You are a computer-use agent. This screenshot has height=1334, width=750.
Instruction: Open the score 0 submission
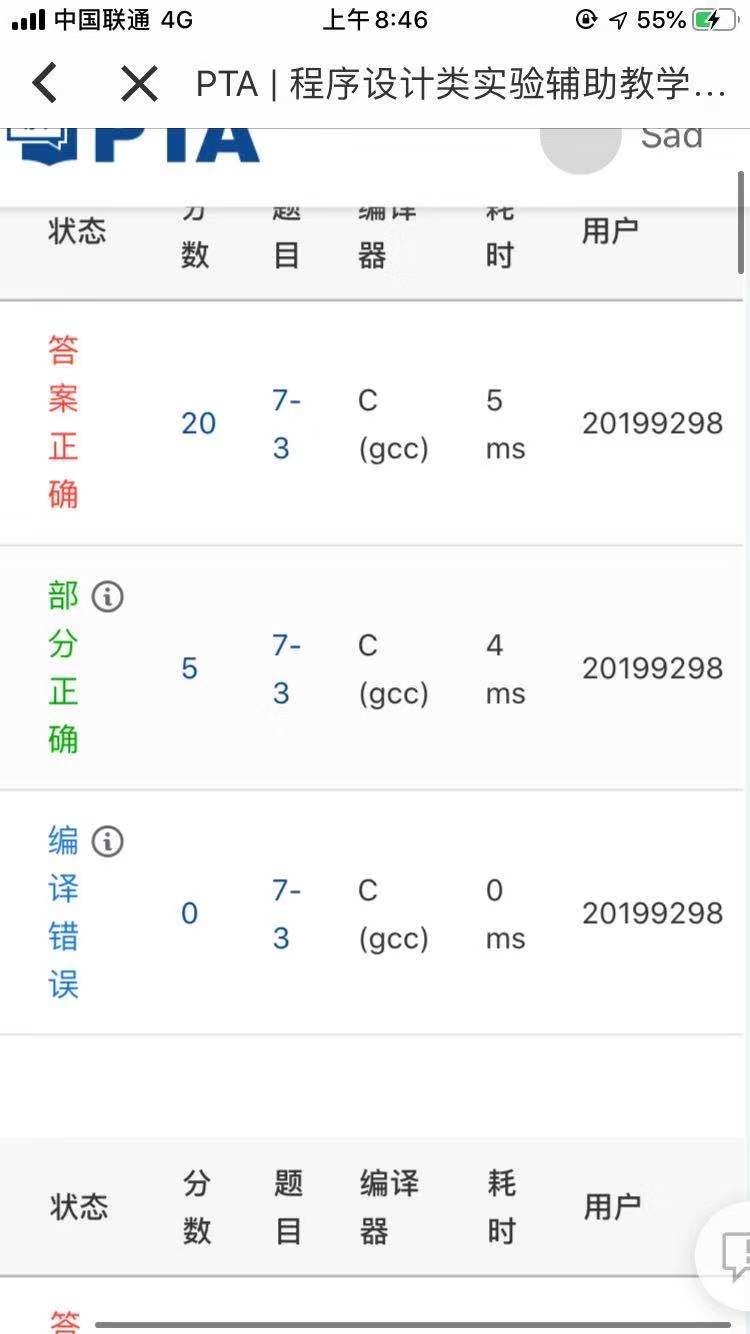(189, 913)
